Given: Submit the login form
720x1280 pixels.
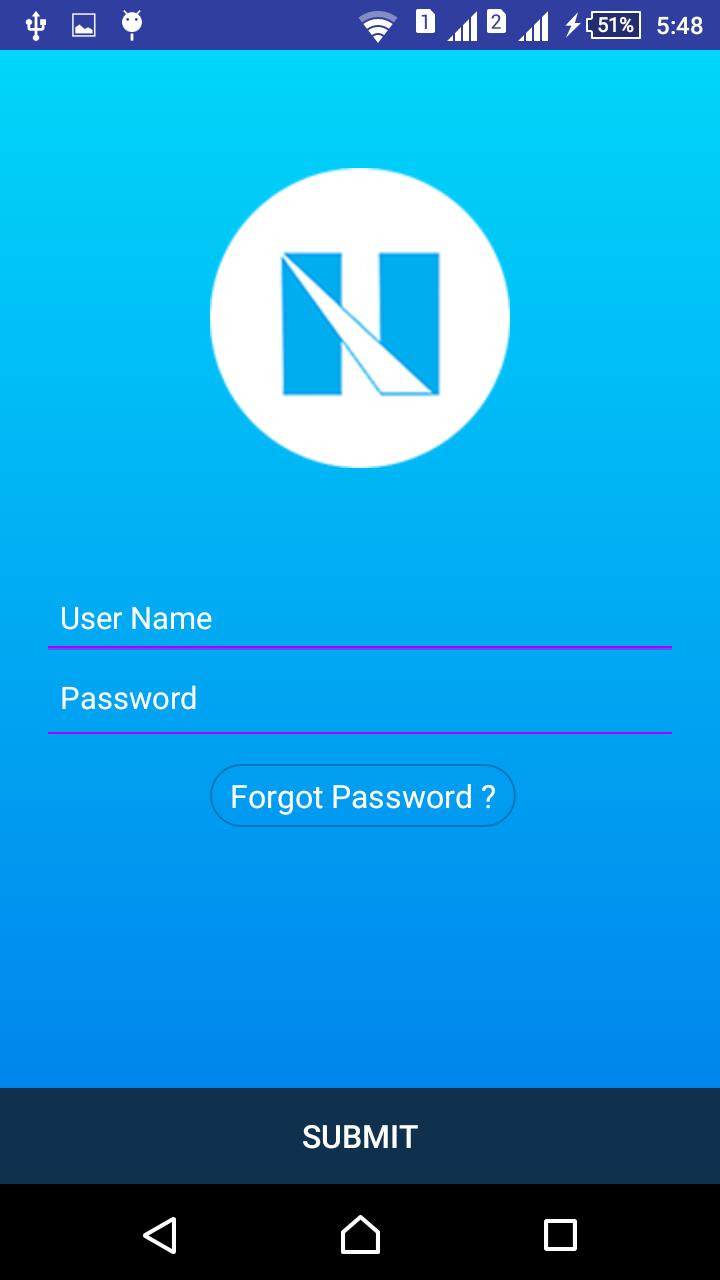Looking at the screenshot, I should pyautogui.click(x=360, y=1137).
